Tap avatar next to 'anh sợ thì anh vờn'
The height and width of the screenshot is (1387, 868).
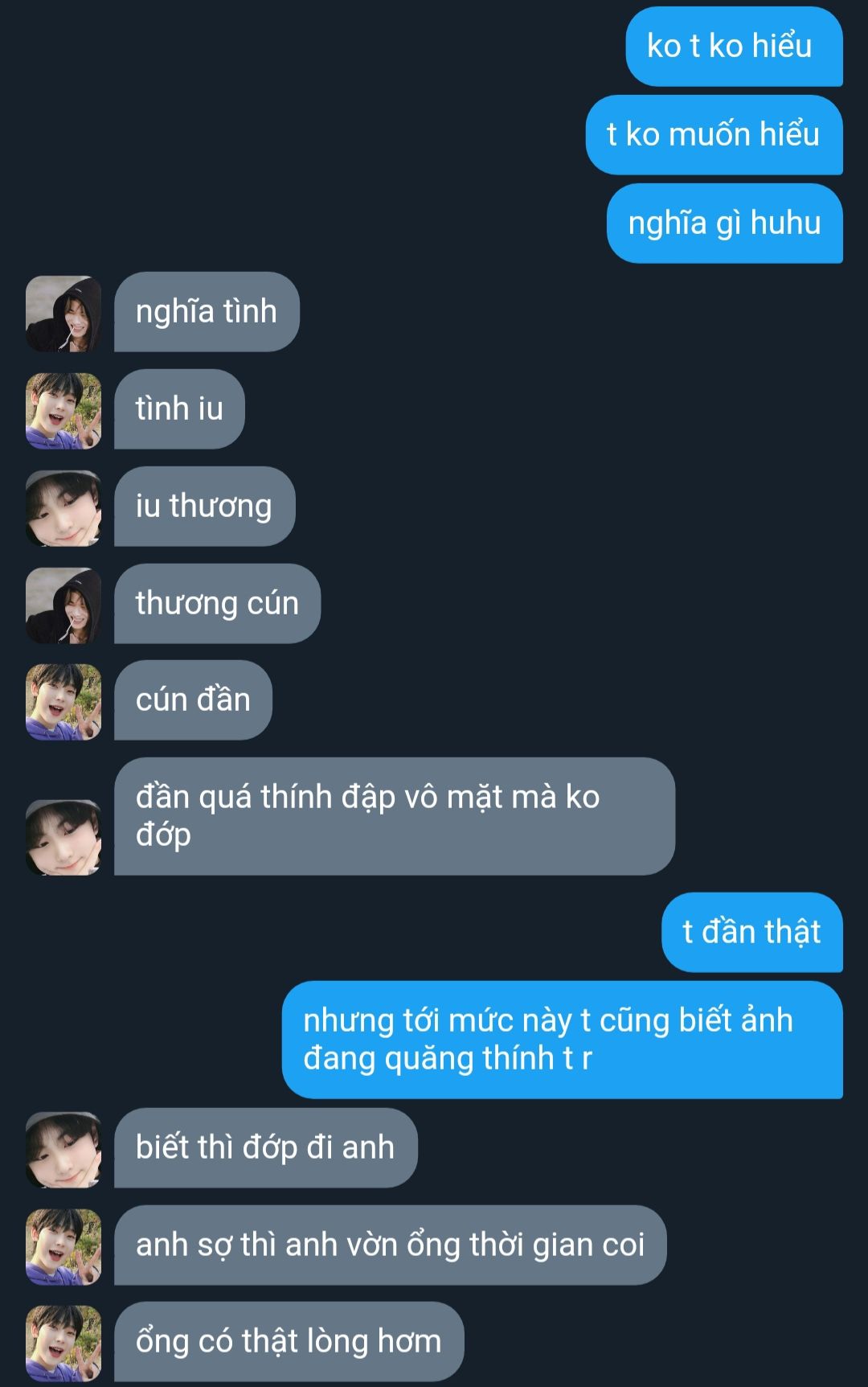coord(63,1247)
